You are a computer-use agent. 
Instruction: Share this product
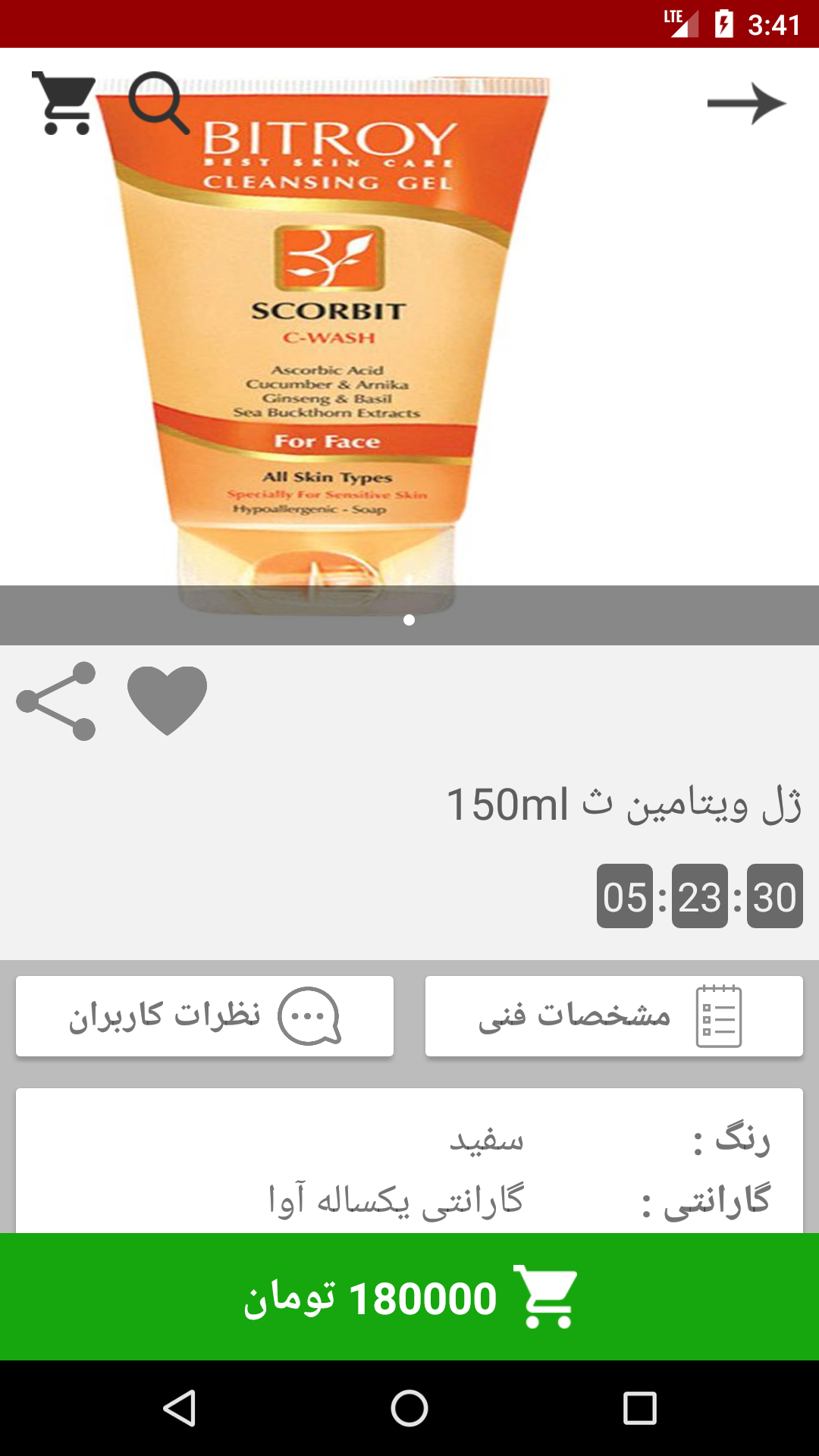(x=57, y=701)
